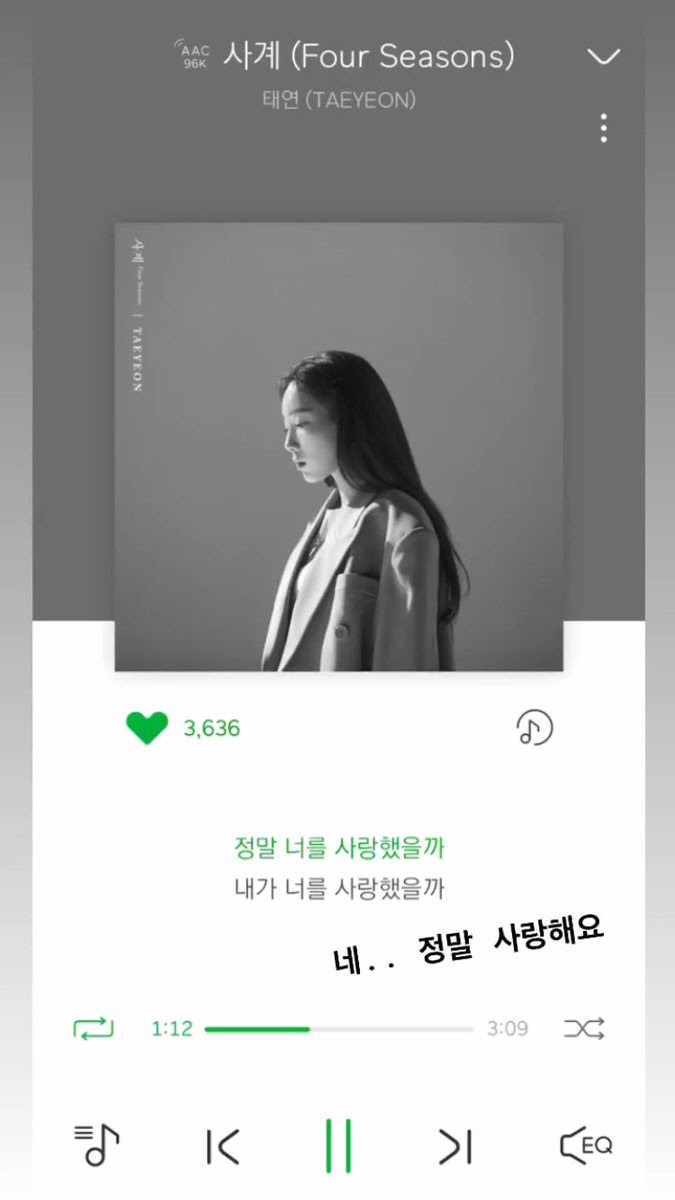Pause the current song
This screenshot has height=1200, width=675.
pyautogui.click(x=338, y=1146)
